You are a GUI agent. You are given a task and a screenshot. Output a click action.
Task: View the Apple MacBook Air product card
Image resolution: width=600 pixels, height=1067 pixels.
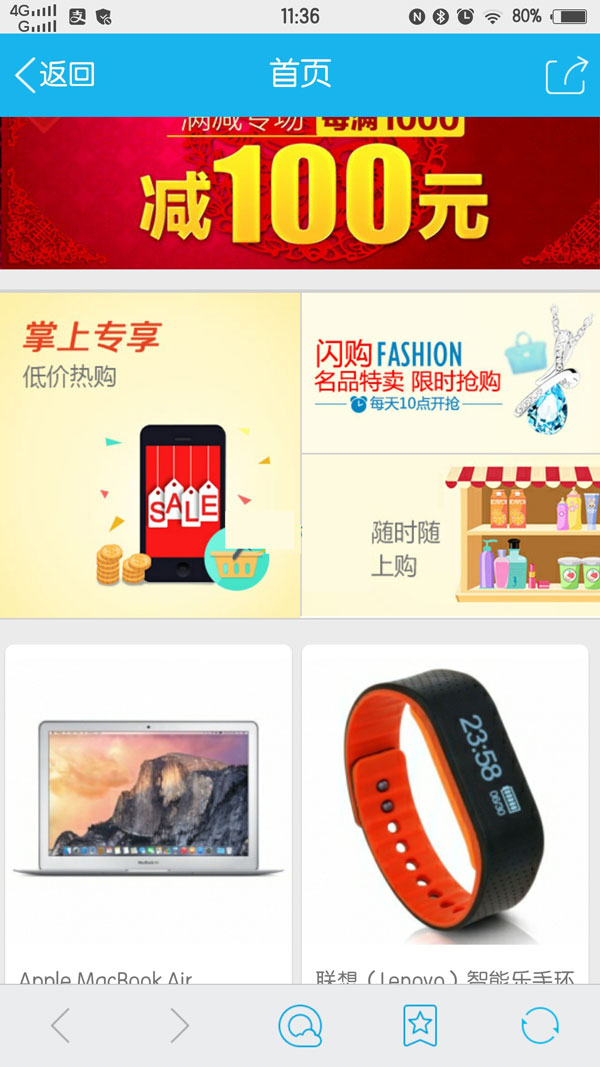[148, 812]
